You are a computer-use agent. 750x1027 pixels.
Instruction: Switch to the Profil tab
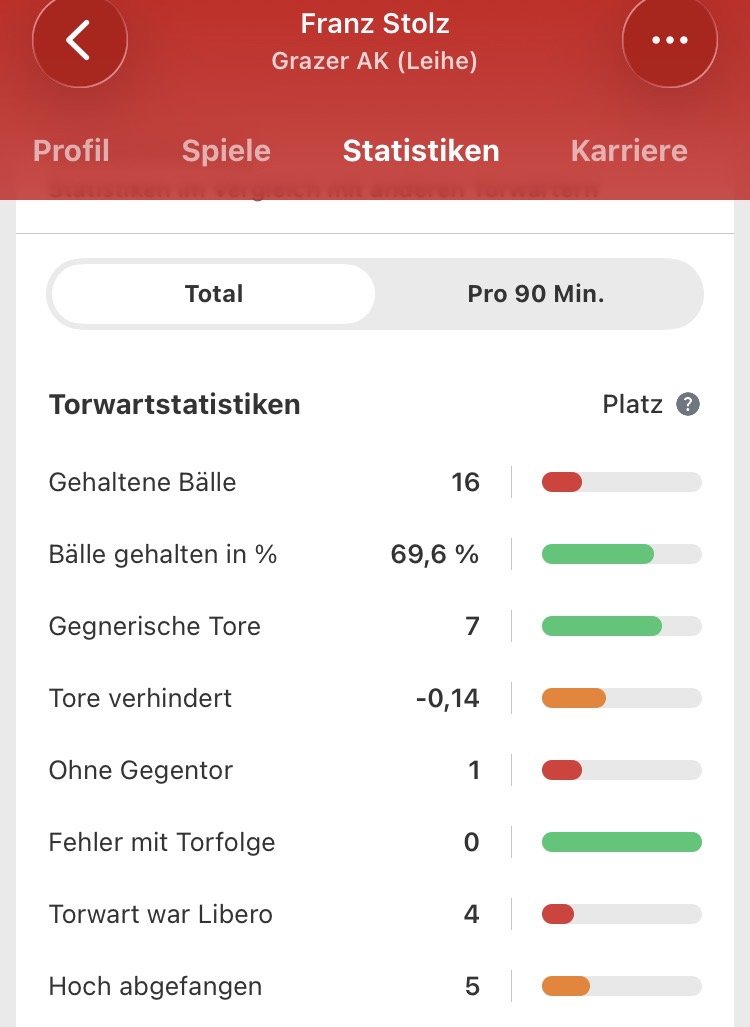[x=71, y=151]
